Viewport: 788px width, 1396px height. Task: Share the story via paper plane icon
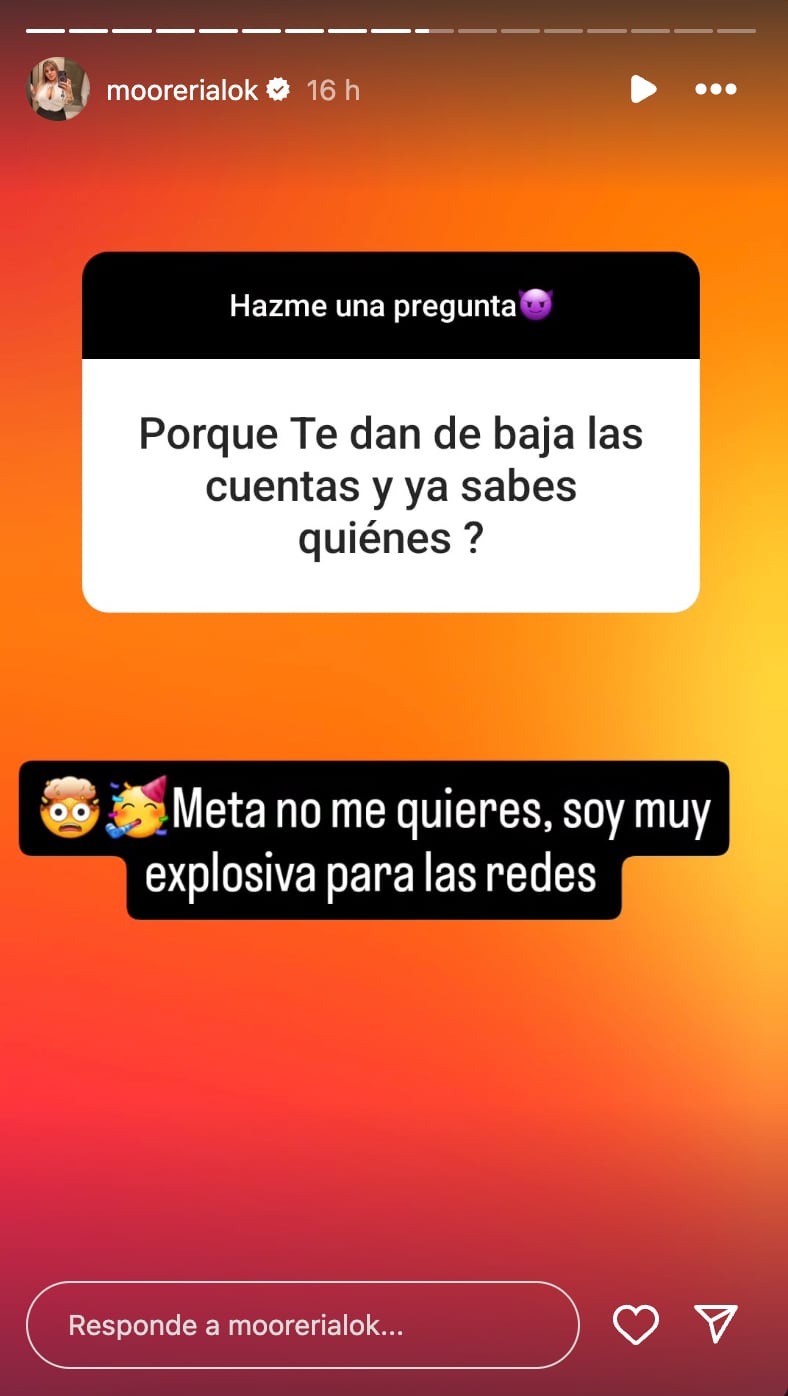pos(716,1324)
